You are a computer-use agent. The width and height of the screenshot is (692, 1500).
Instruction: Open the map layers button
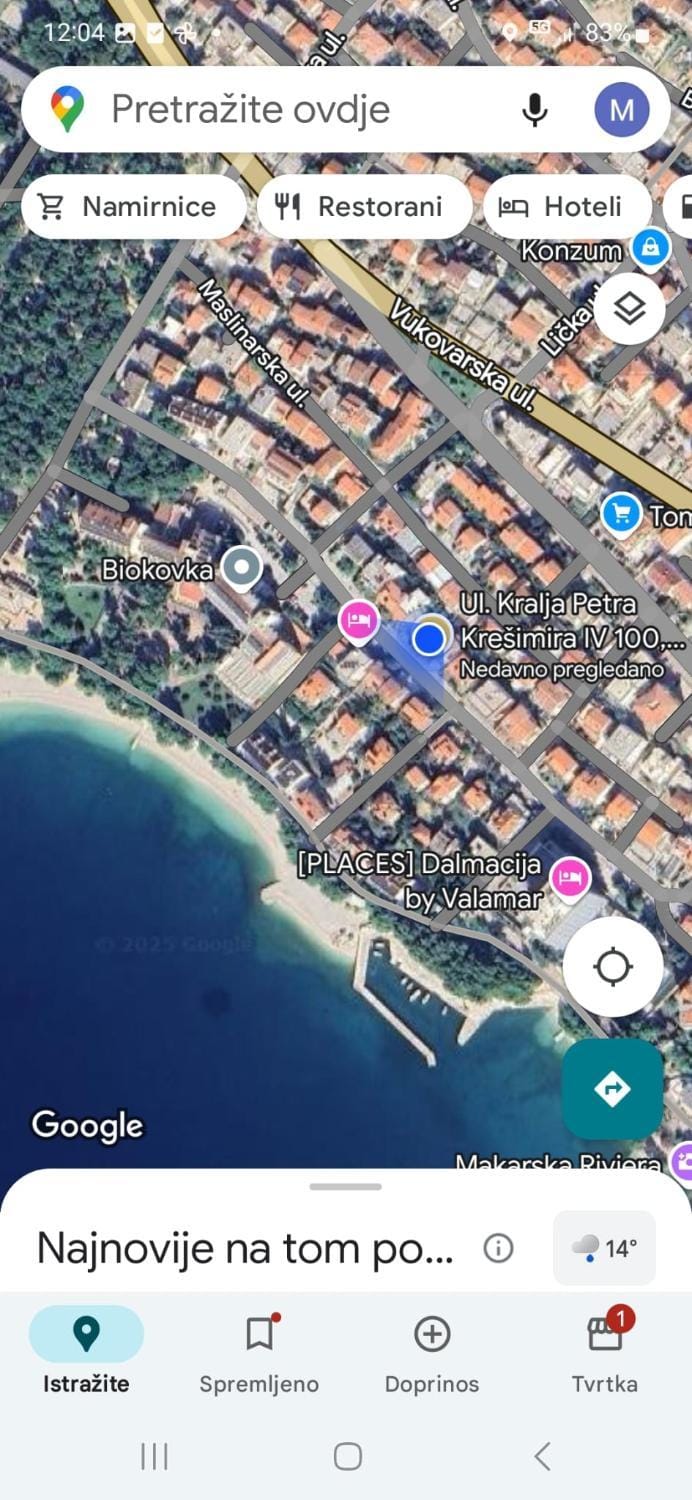click(629, 309)
